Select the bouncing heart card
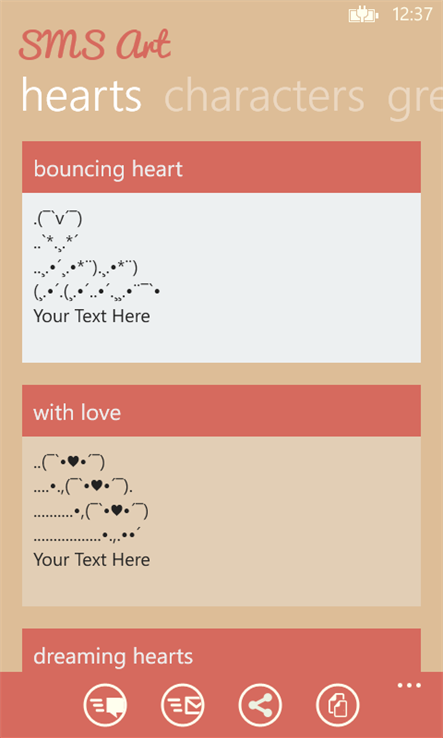This screenshot has width=443, height=738. 221,252
